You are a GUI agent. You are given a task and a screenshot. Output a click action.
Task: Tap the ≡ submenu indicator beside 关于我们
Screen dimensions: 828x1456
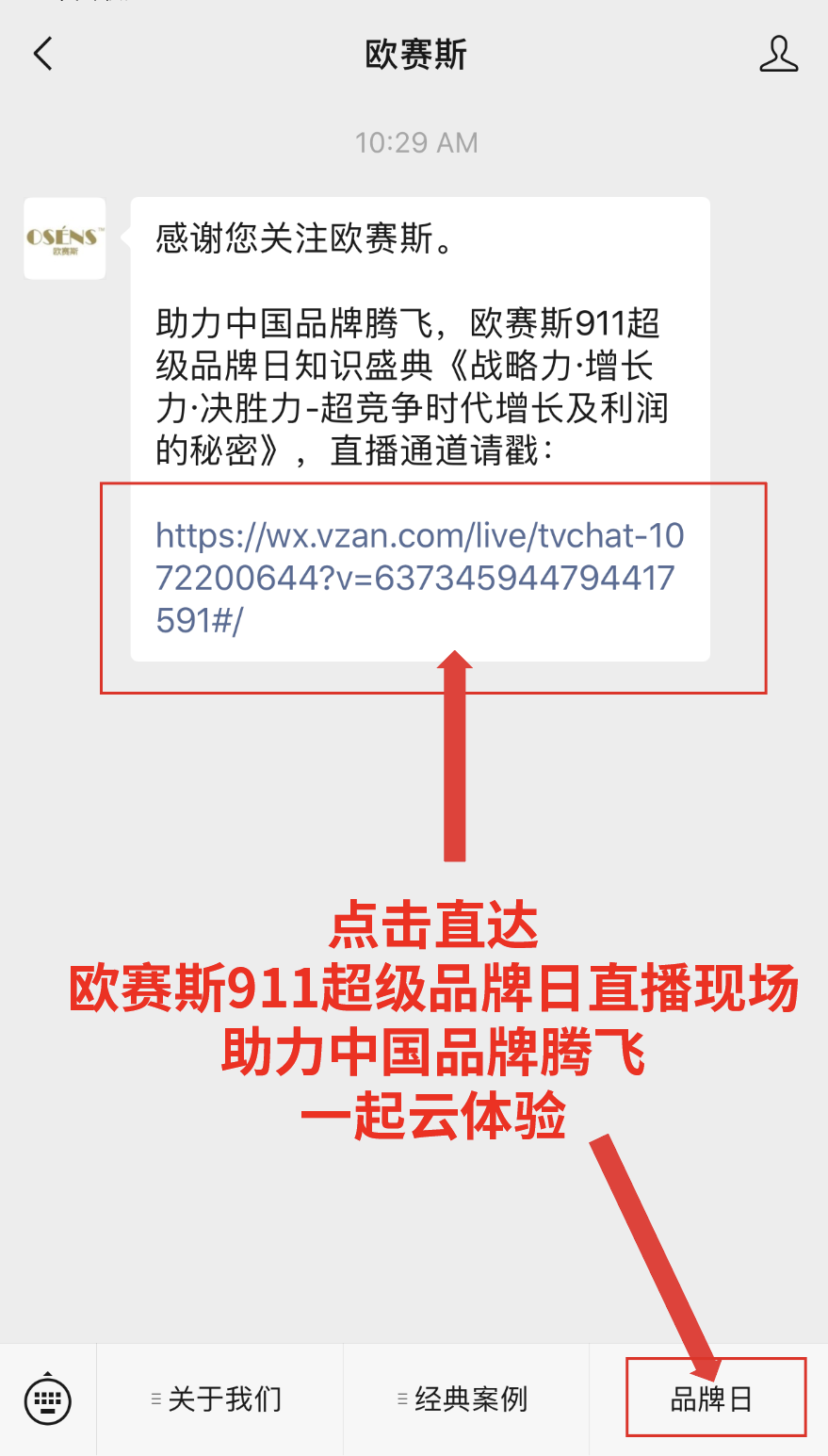pos(155,1399)
